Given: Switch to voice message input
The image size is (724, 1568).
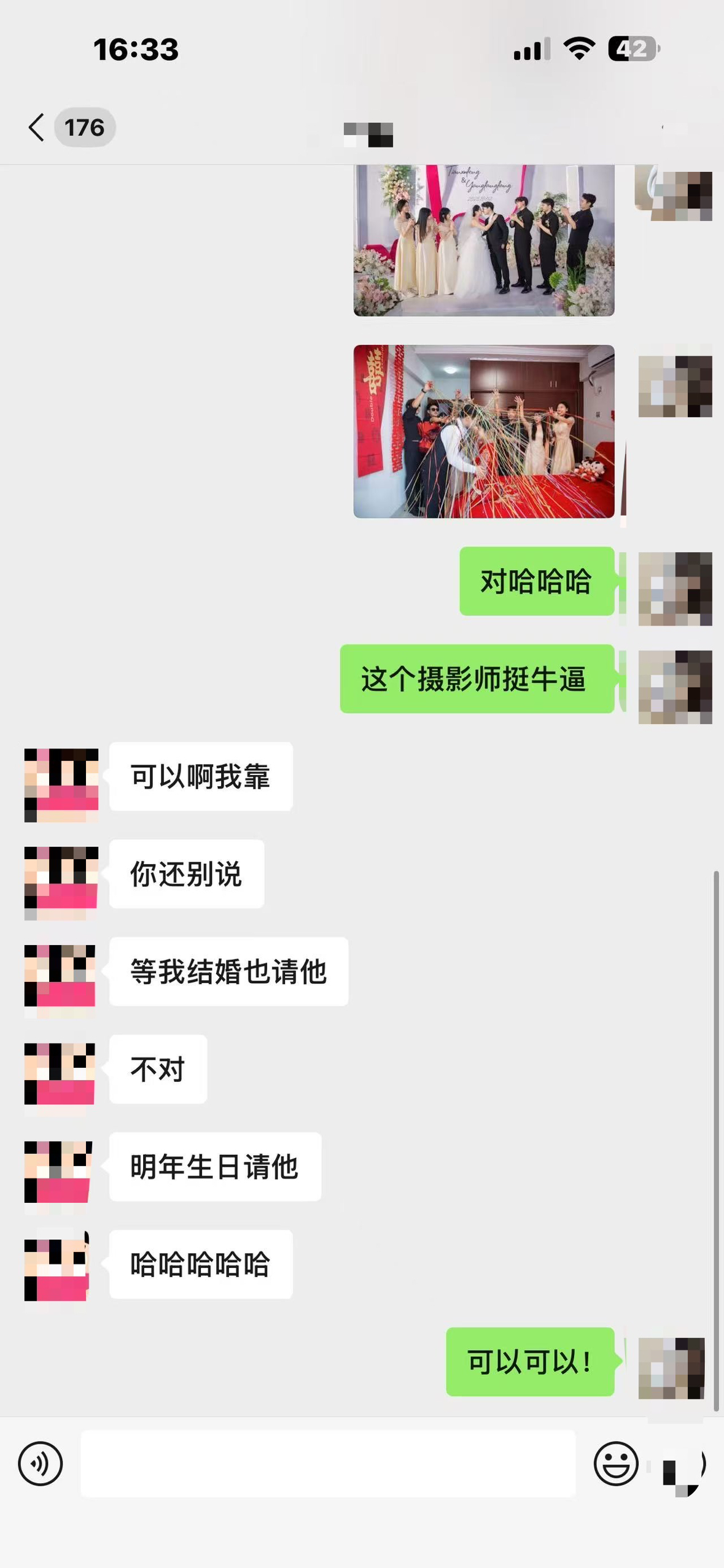Looking at the screenshot, I should click(41, 1464).
